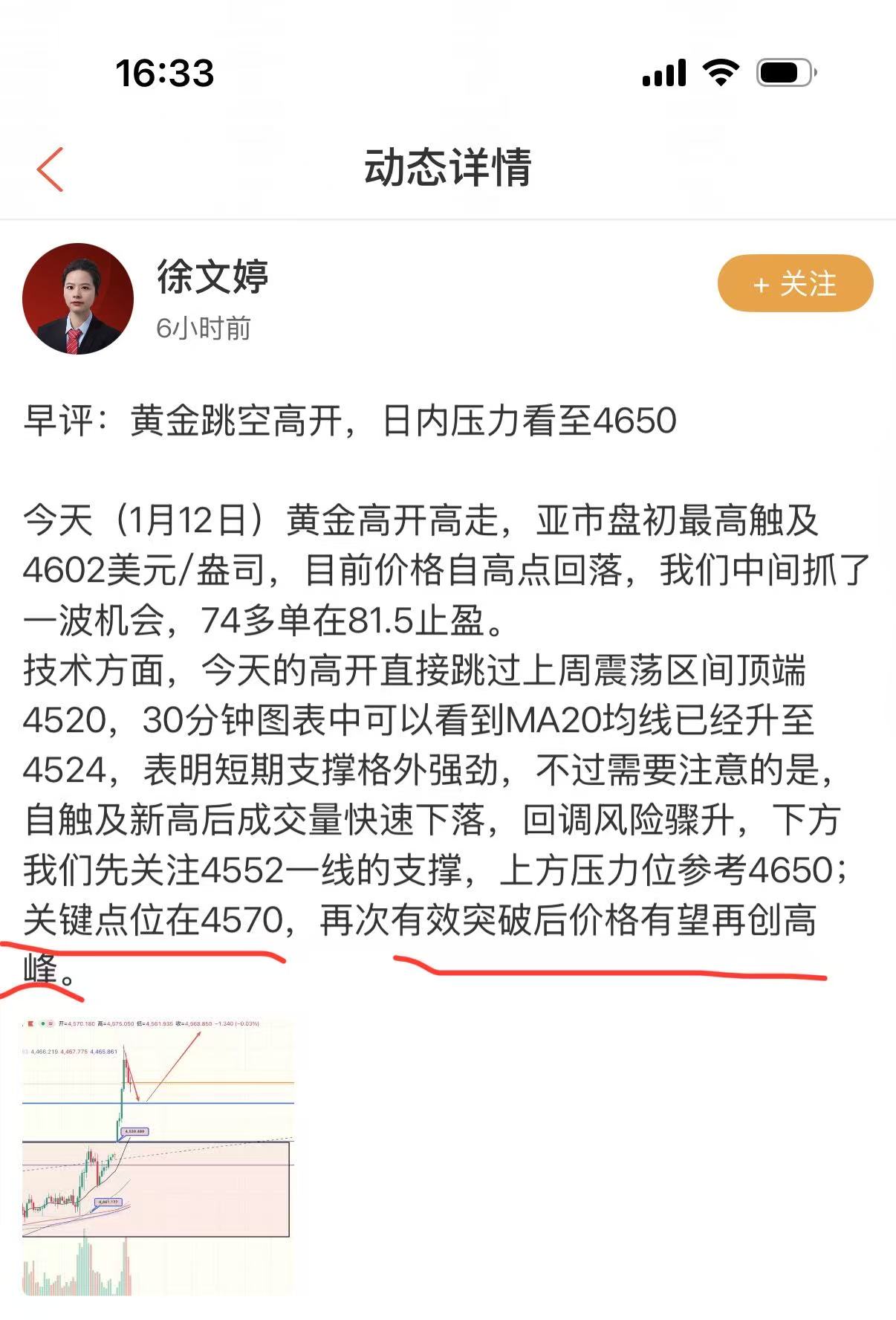Image resolution: width=896 pixels, height=1320 pixels.
Task: Follow 徐文婷 with the 关注 button
Action: point(794,283)
